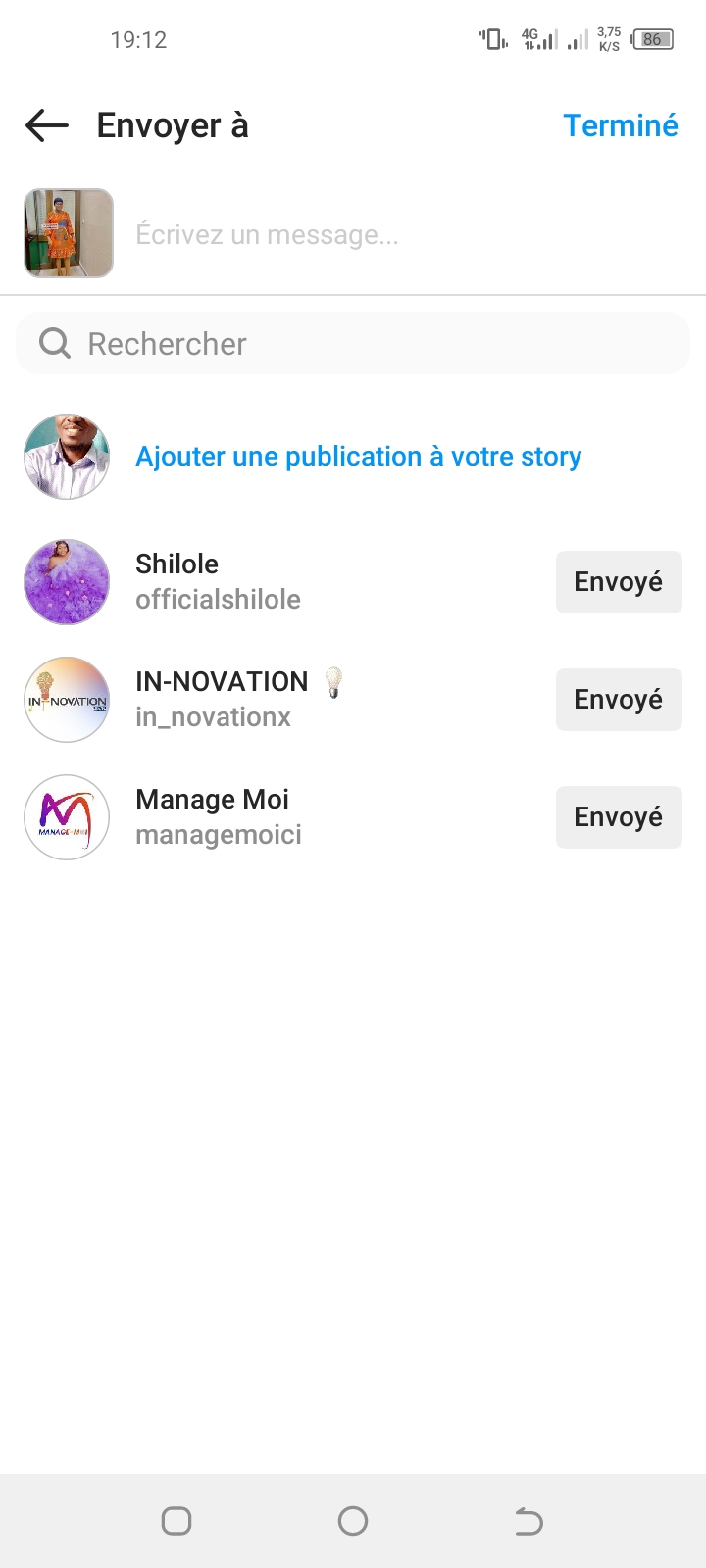Tap Envoyé beside Manage Moi
Screen dimensions: 706x1568
[x=618, y=817]
